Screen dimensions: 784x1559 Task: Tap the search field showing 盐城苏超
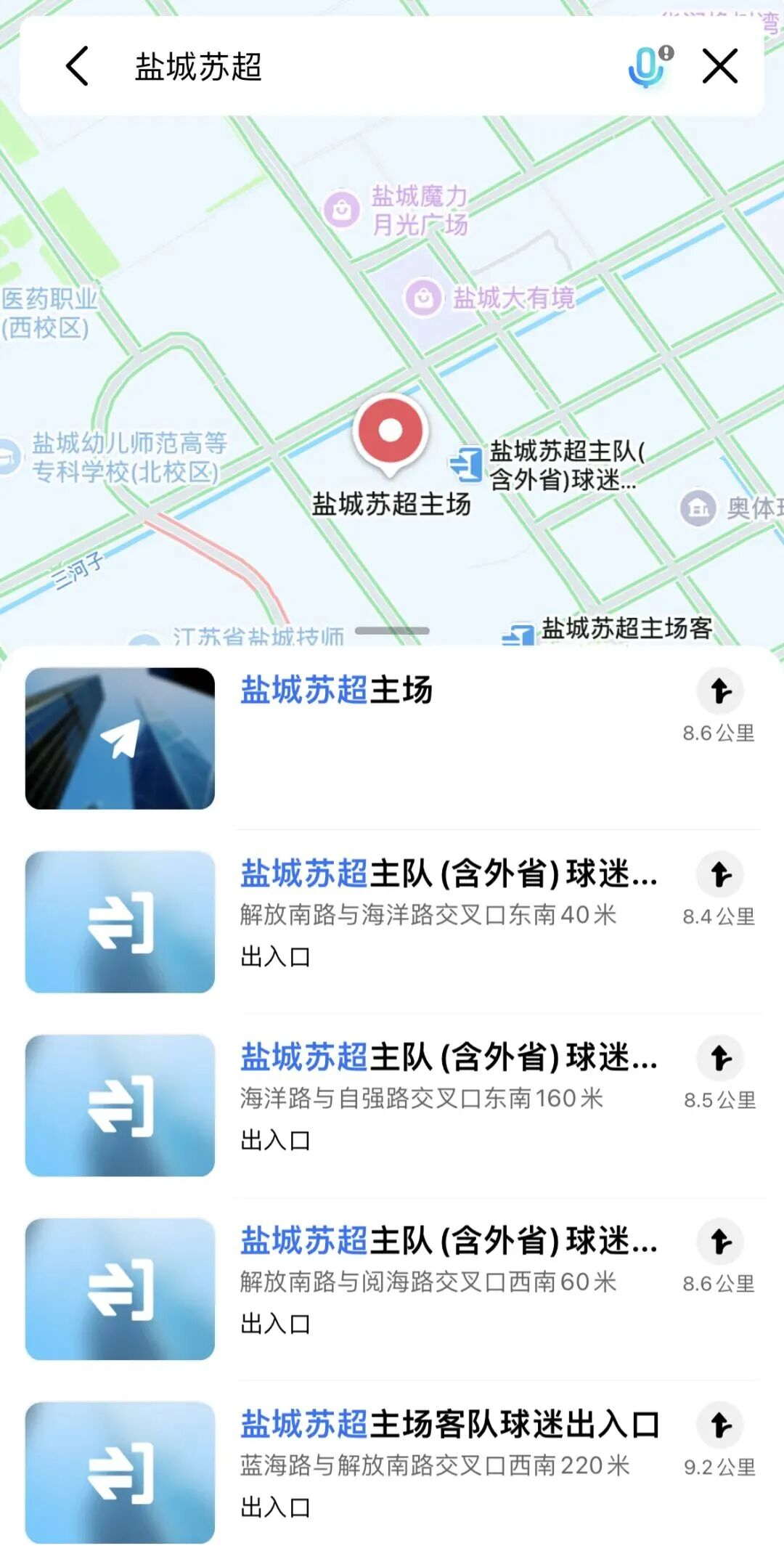(x=363, y=67)
